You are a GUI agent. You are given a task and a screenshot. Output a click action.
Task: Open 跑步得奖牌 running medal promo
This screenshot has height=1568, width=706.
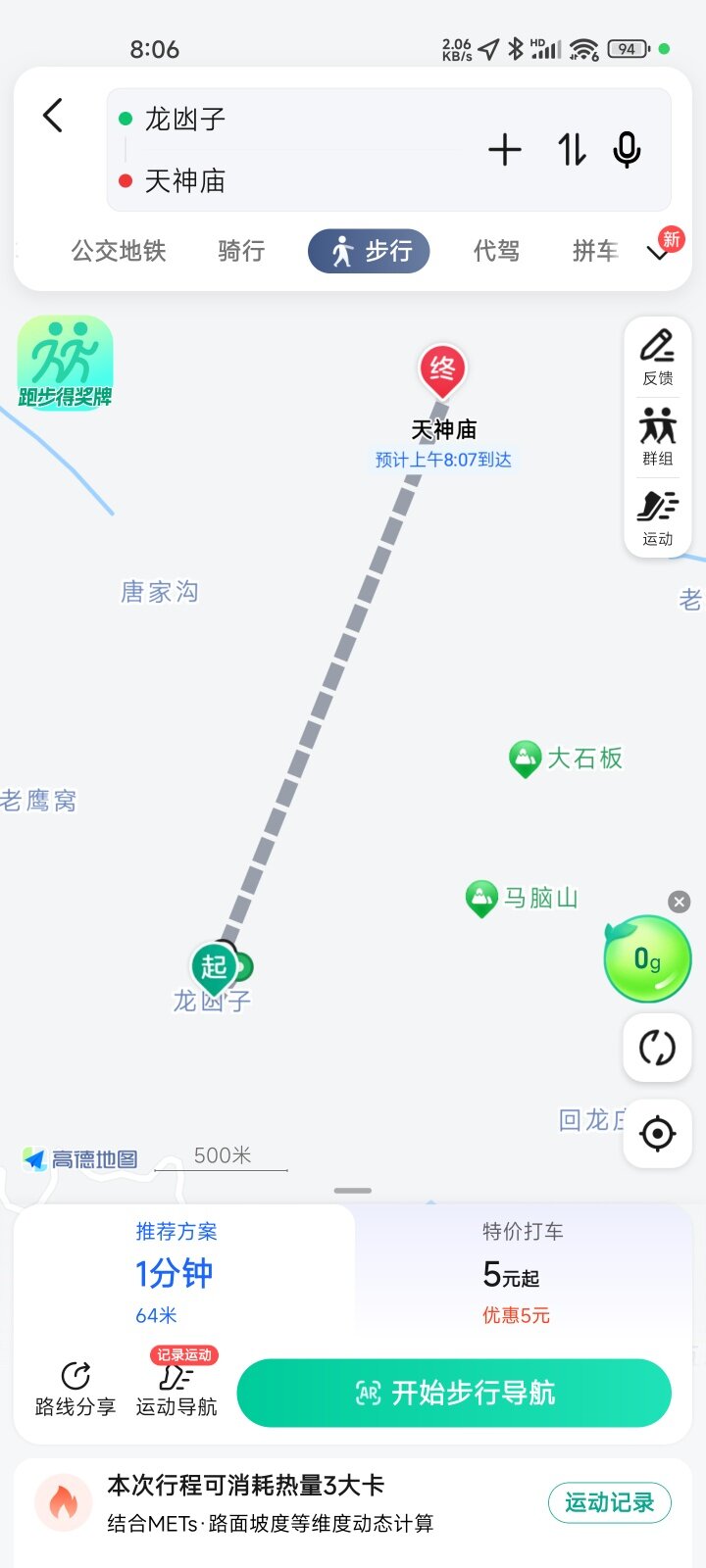65,363
